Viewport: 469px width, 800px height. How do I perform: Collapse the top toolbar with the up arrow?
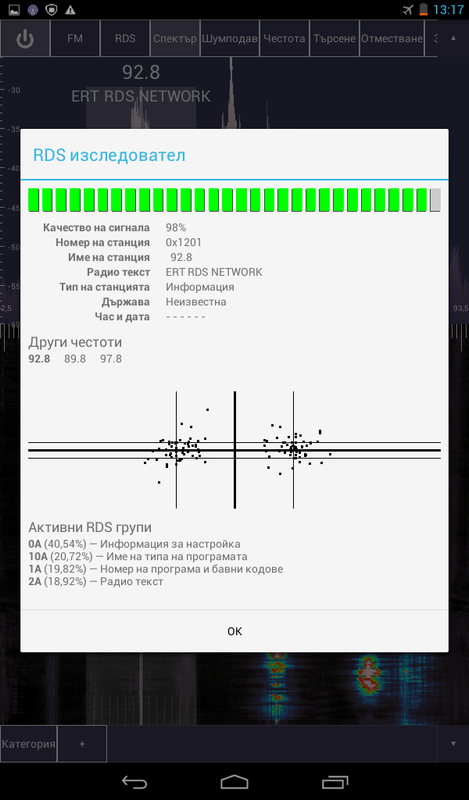453,38
